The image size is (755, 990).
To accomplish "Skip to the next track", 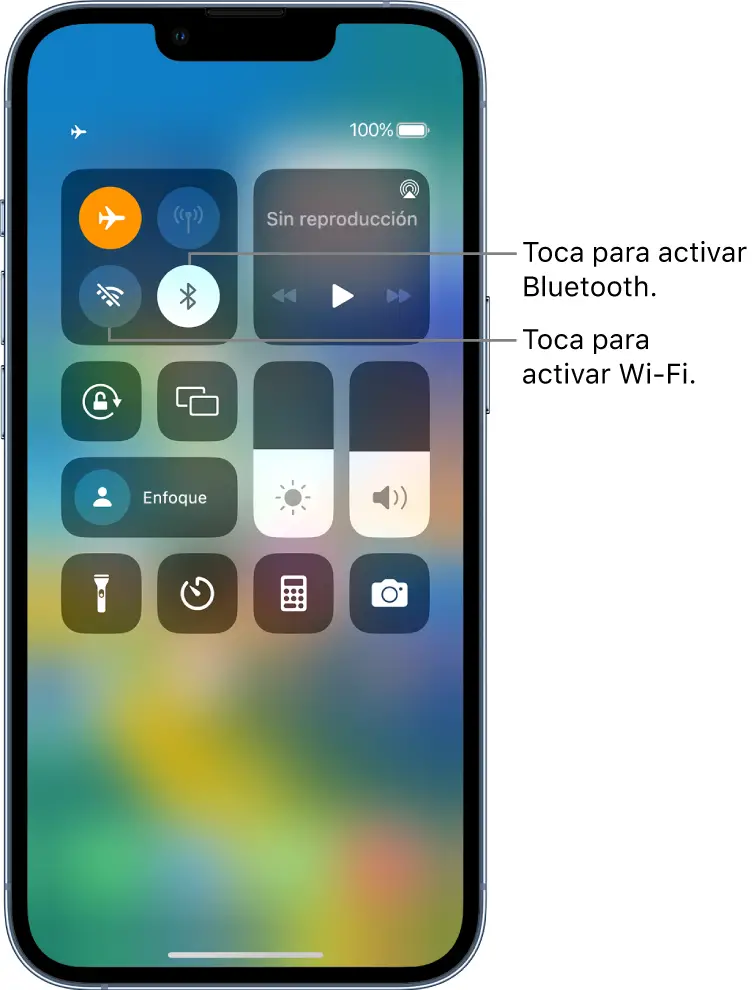I will [x=399, y=296].
